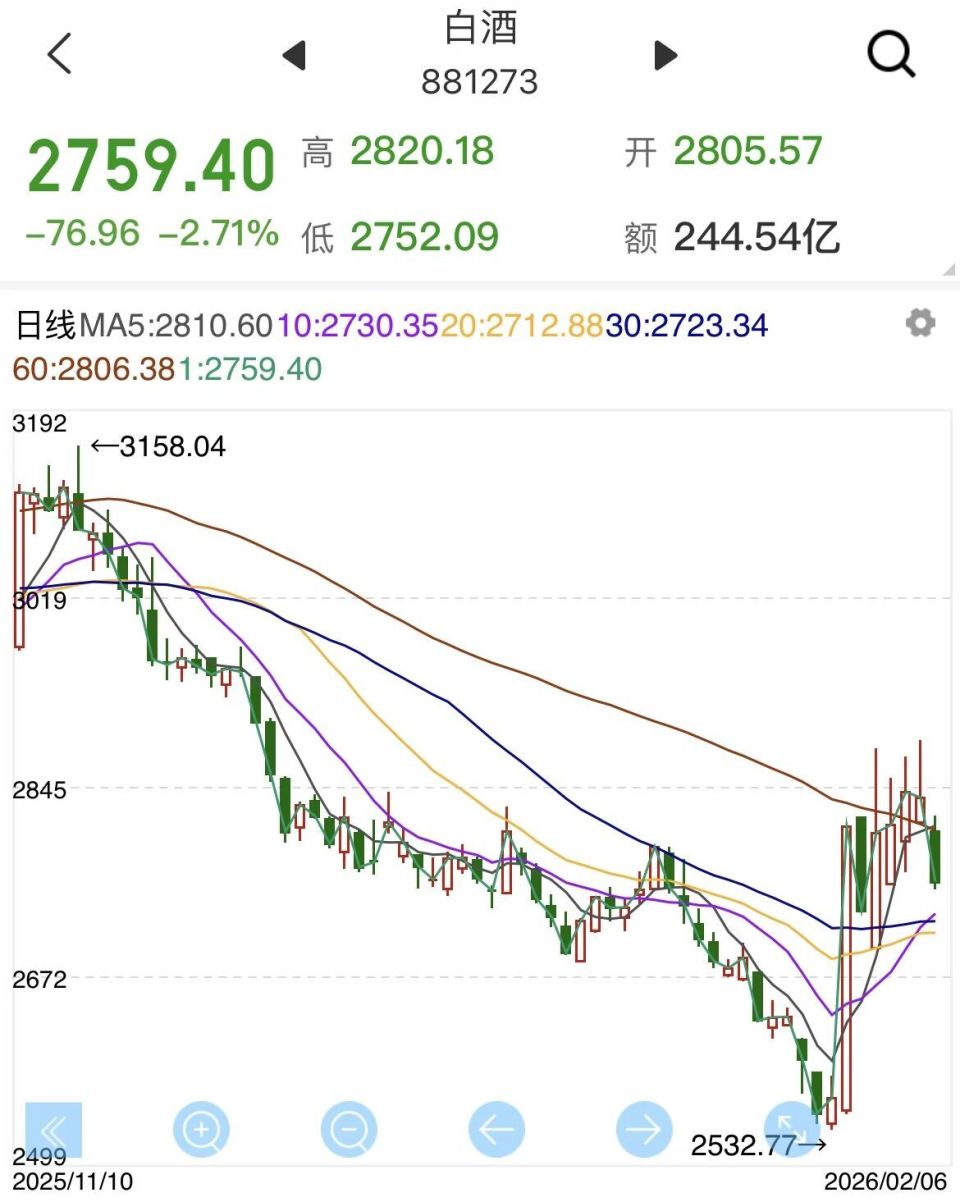Switch to previous stock with left triangle
This screenshot has height=1202, width=960.
pos(293,55)
